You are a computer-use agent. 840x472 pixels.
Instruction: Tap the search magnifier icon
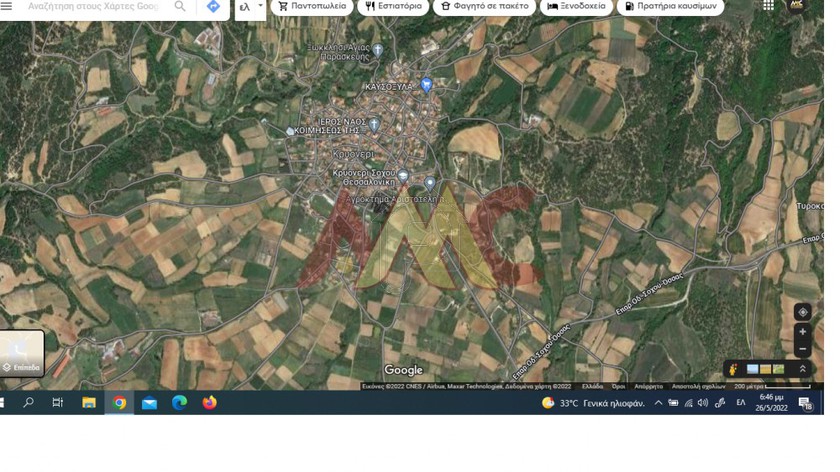point(180,6)
